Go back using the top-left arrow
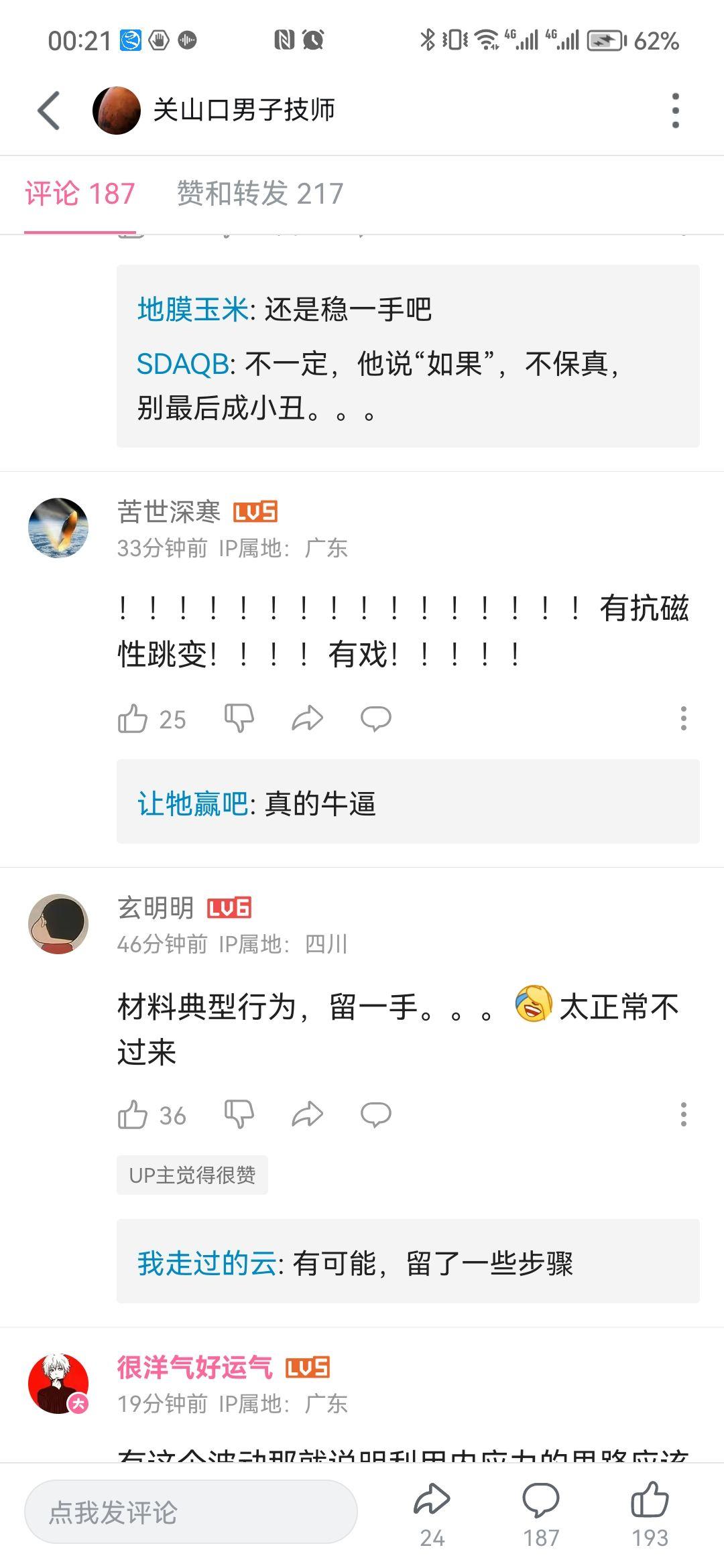724x1568 pixels. (49, 110)
